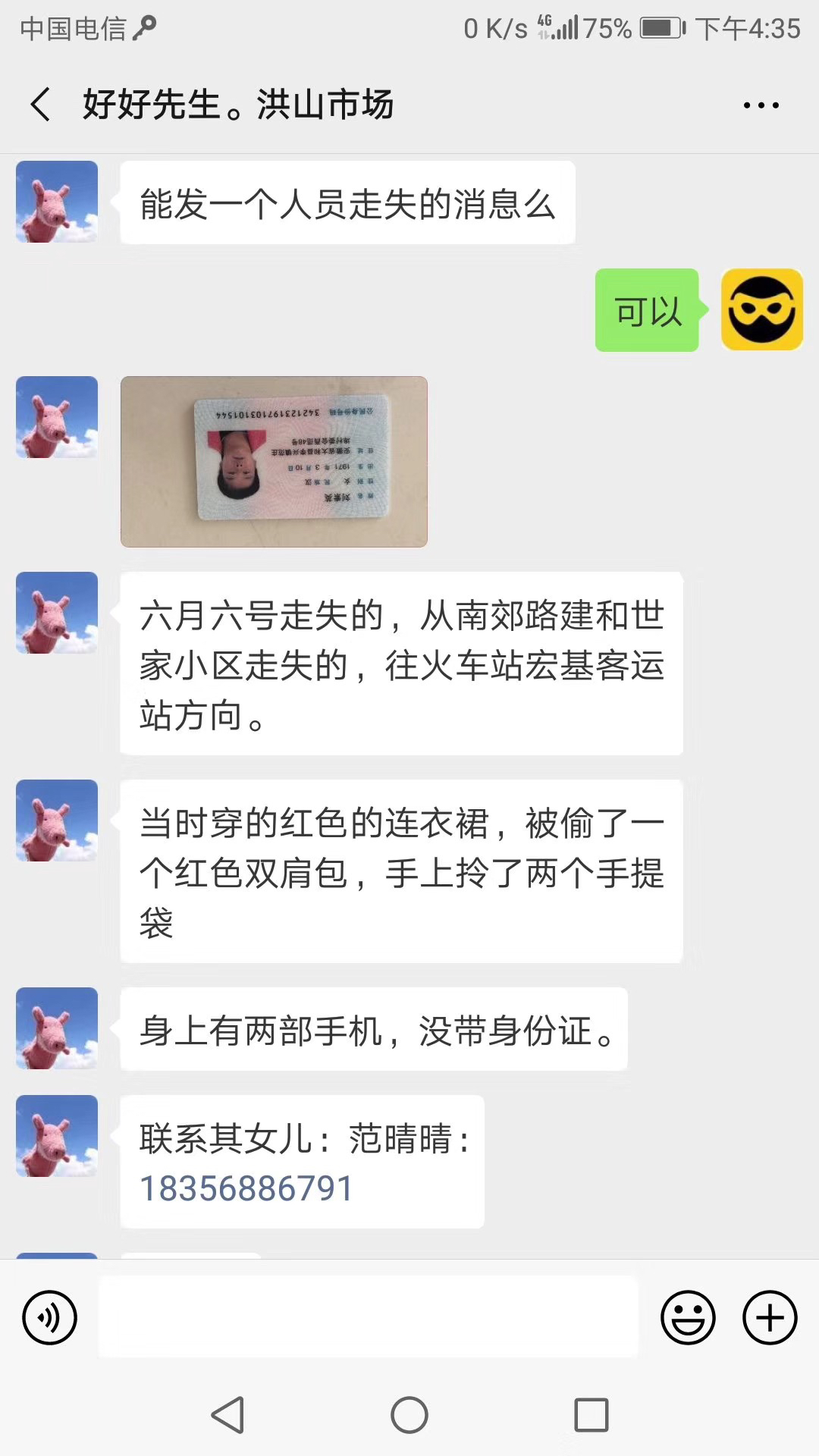This screenshot has height=1456, width=819.
Task: Tap the phone number 18356886791 link
Action: click(x=246, y=1188)
